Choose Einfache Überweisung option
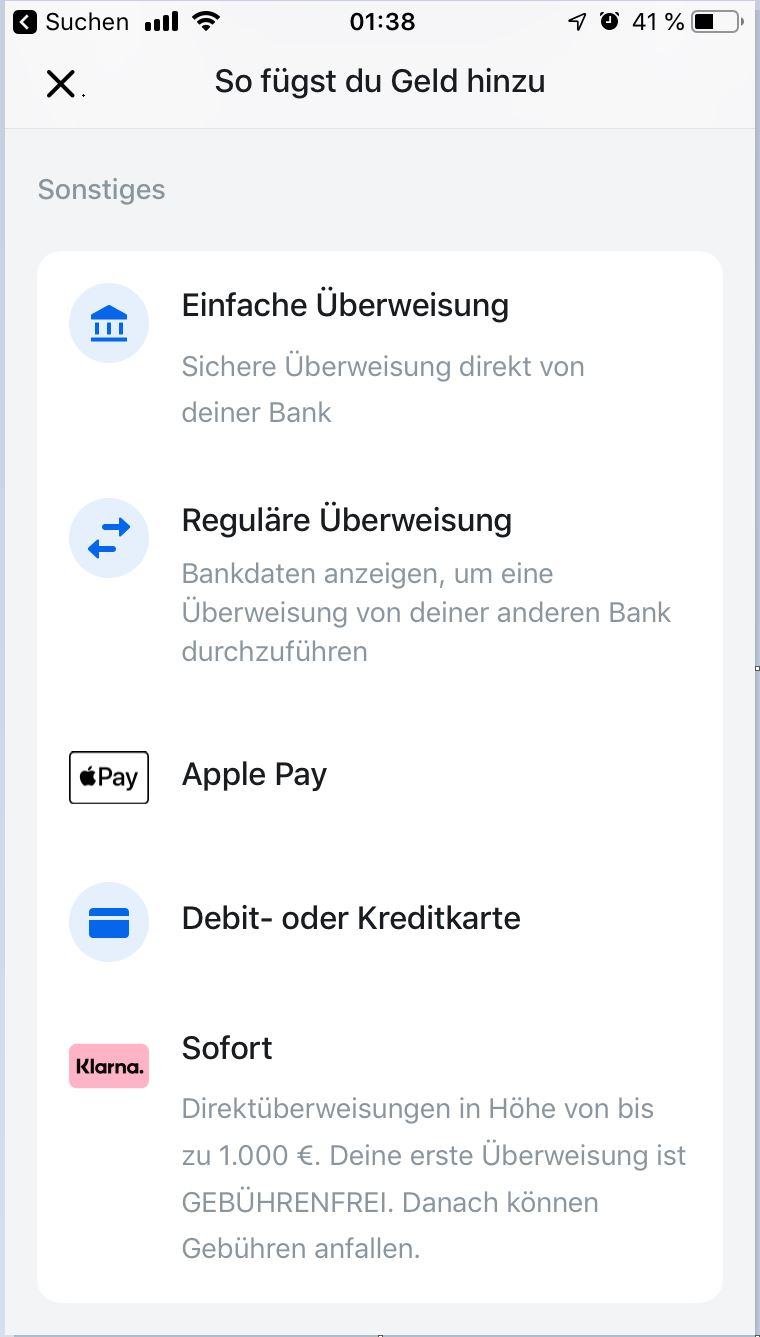 pos(380,356)
